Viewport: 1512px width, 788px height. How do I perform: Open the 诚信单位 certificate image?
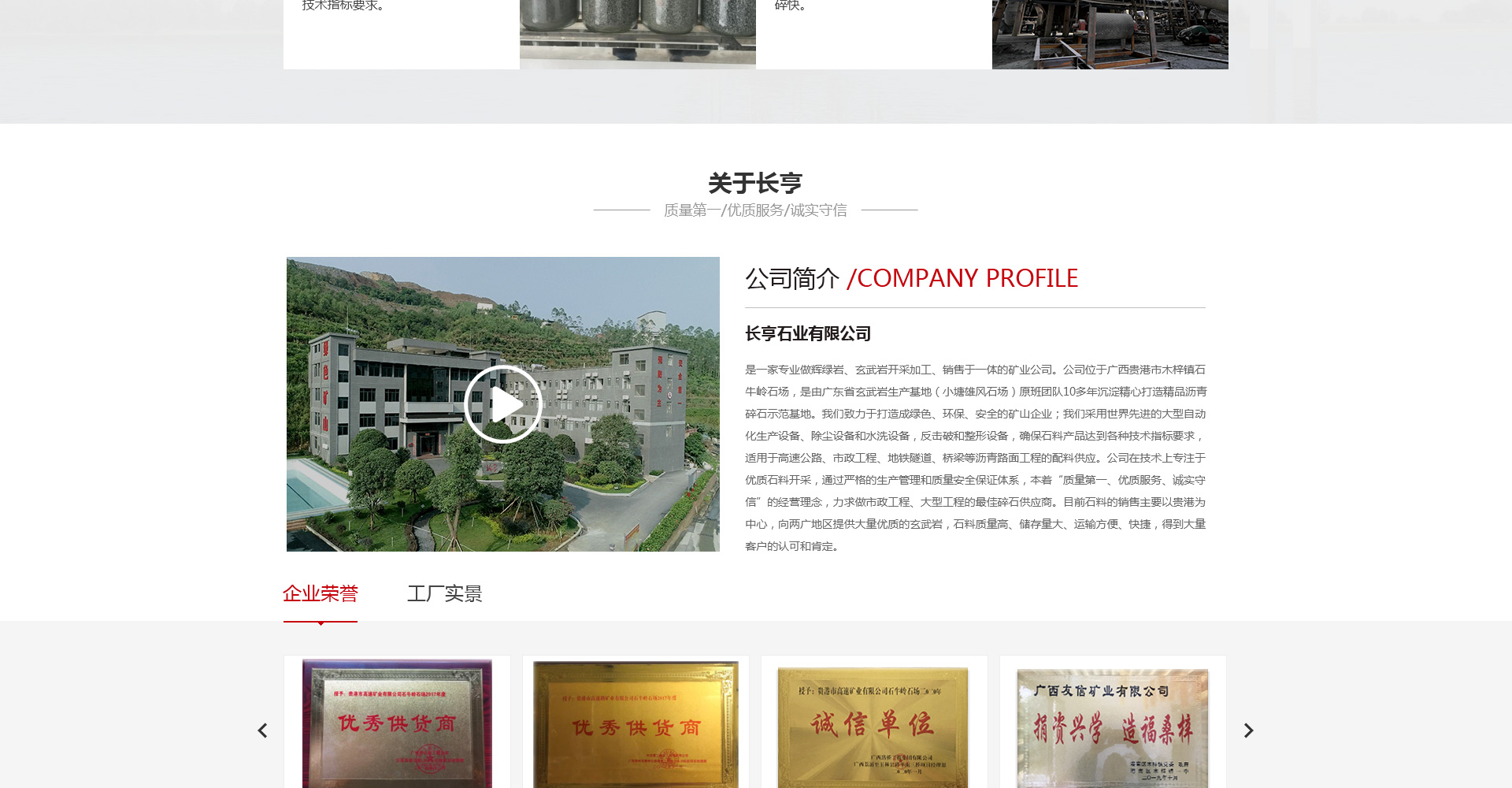pos(873,725)
